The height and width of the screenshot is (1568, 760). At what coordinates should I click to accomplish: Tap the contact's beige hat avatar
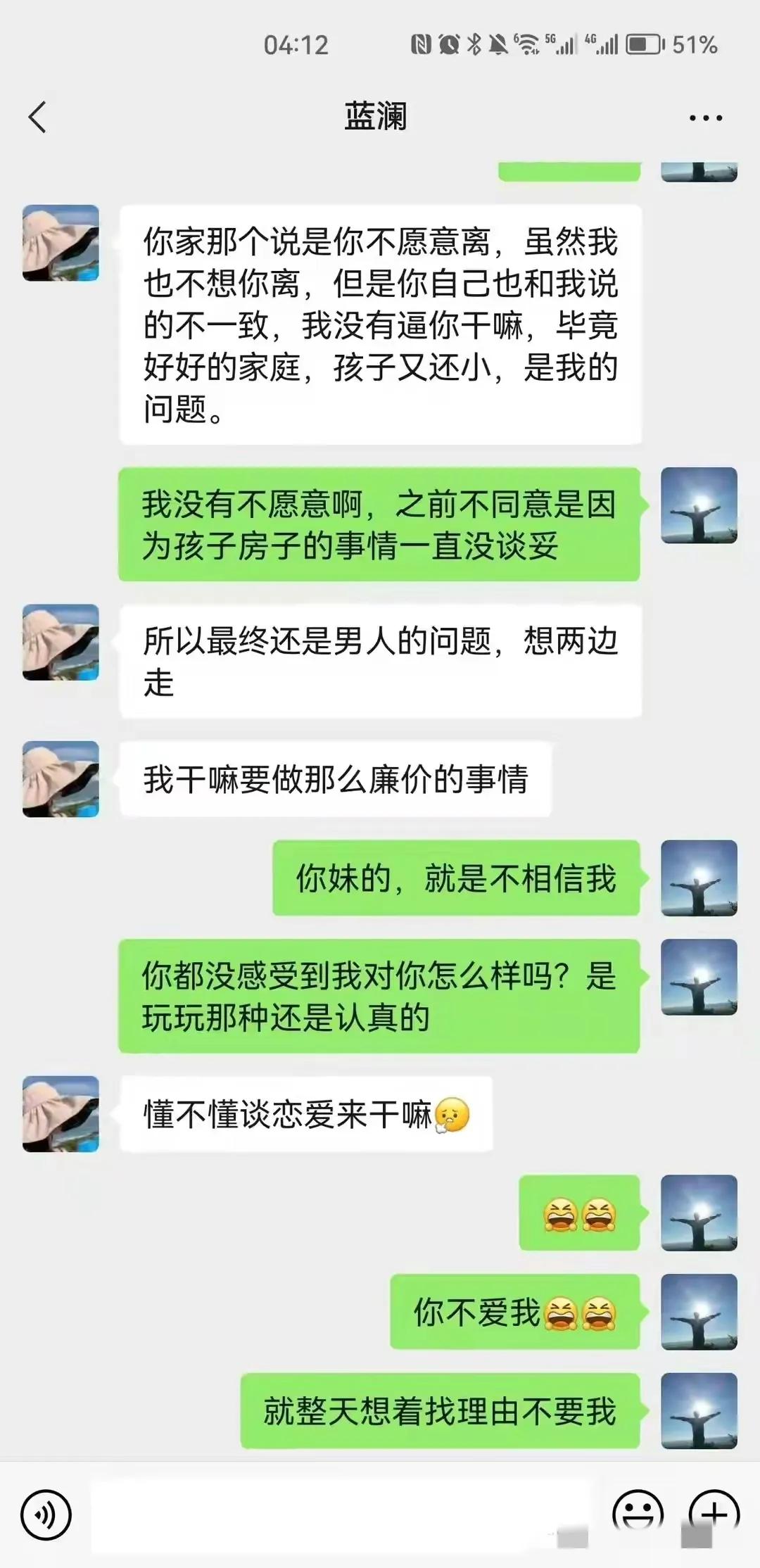coord(62,243)
